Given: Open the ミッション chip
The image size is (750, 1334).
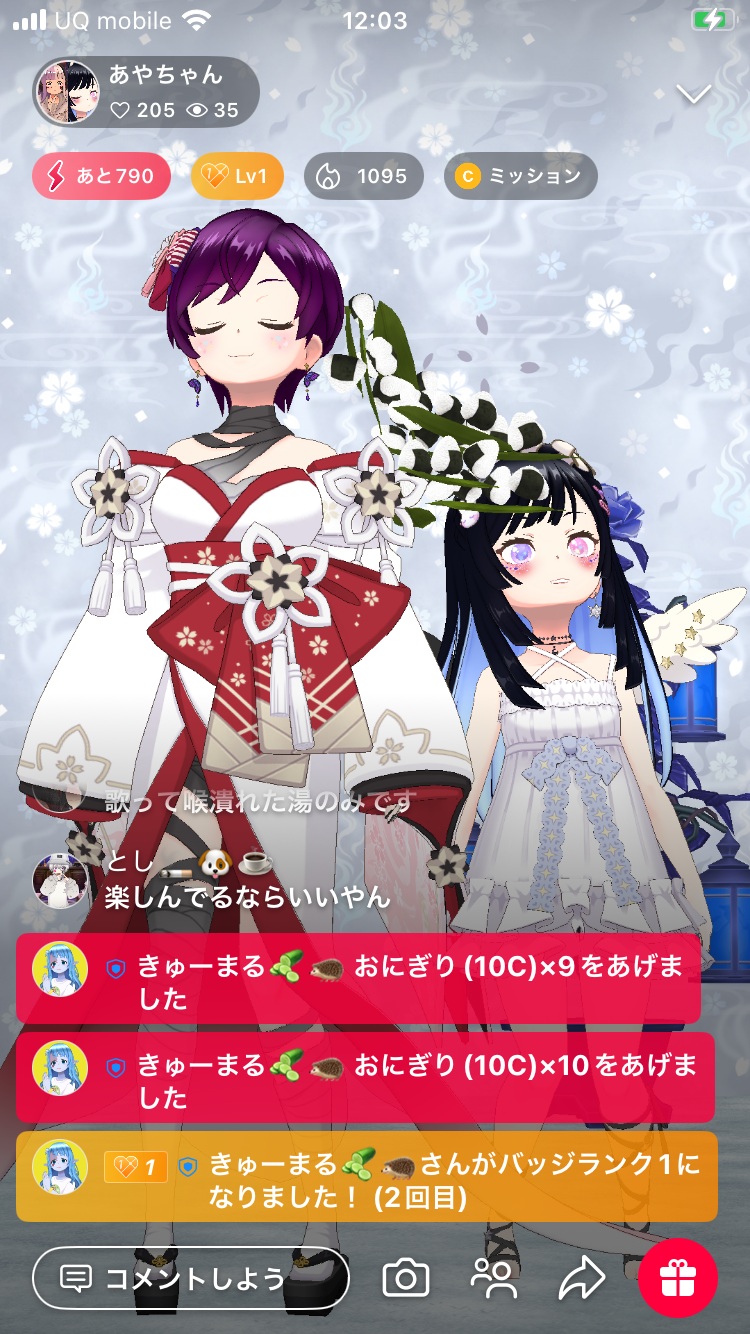Looking at the screenshot, I should [520, 176].
